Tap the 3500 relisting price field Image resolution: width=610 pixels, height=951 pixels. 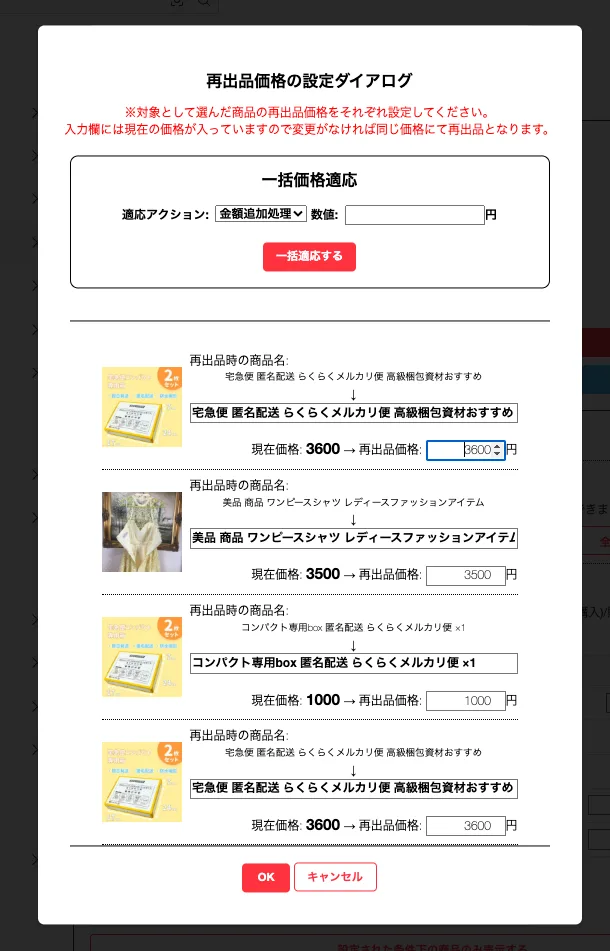pos(466,575)
